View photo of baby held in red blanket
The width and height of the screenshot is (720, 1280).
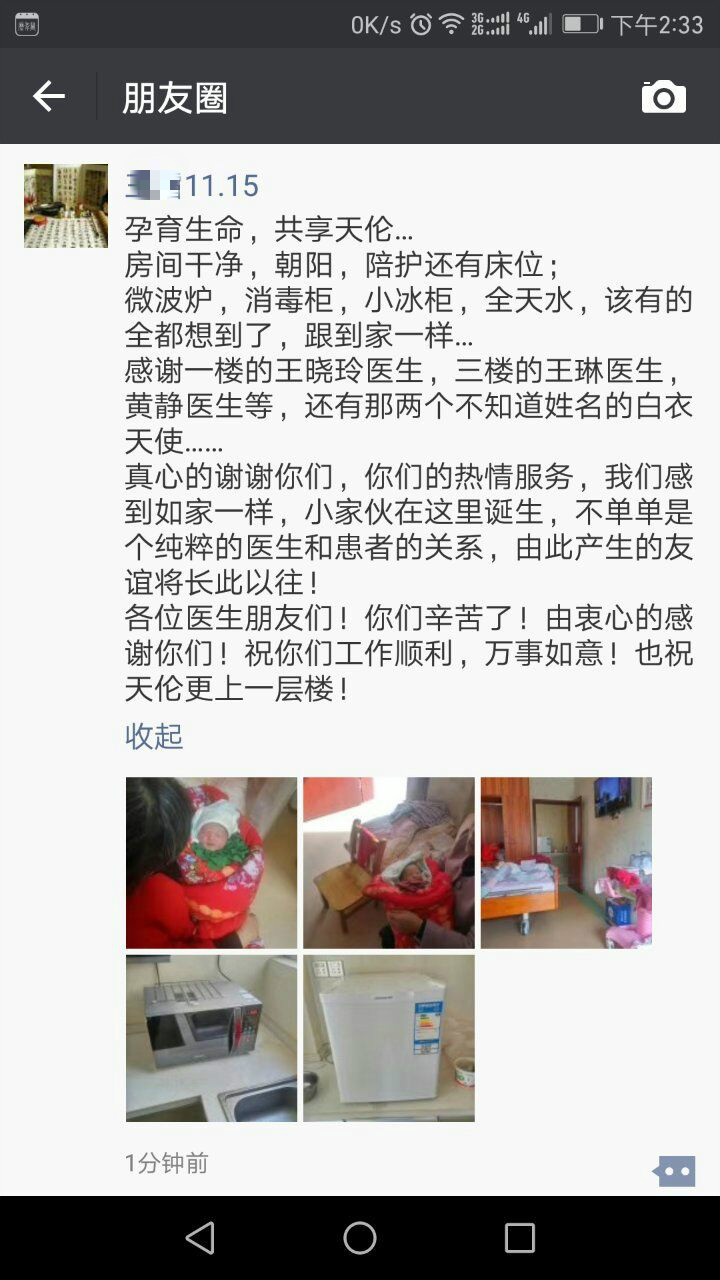click(x=211, y=862)
